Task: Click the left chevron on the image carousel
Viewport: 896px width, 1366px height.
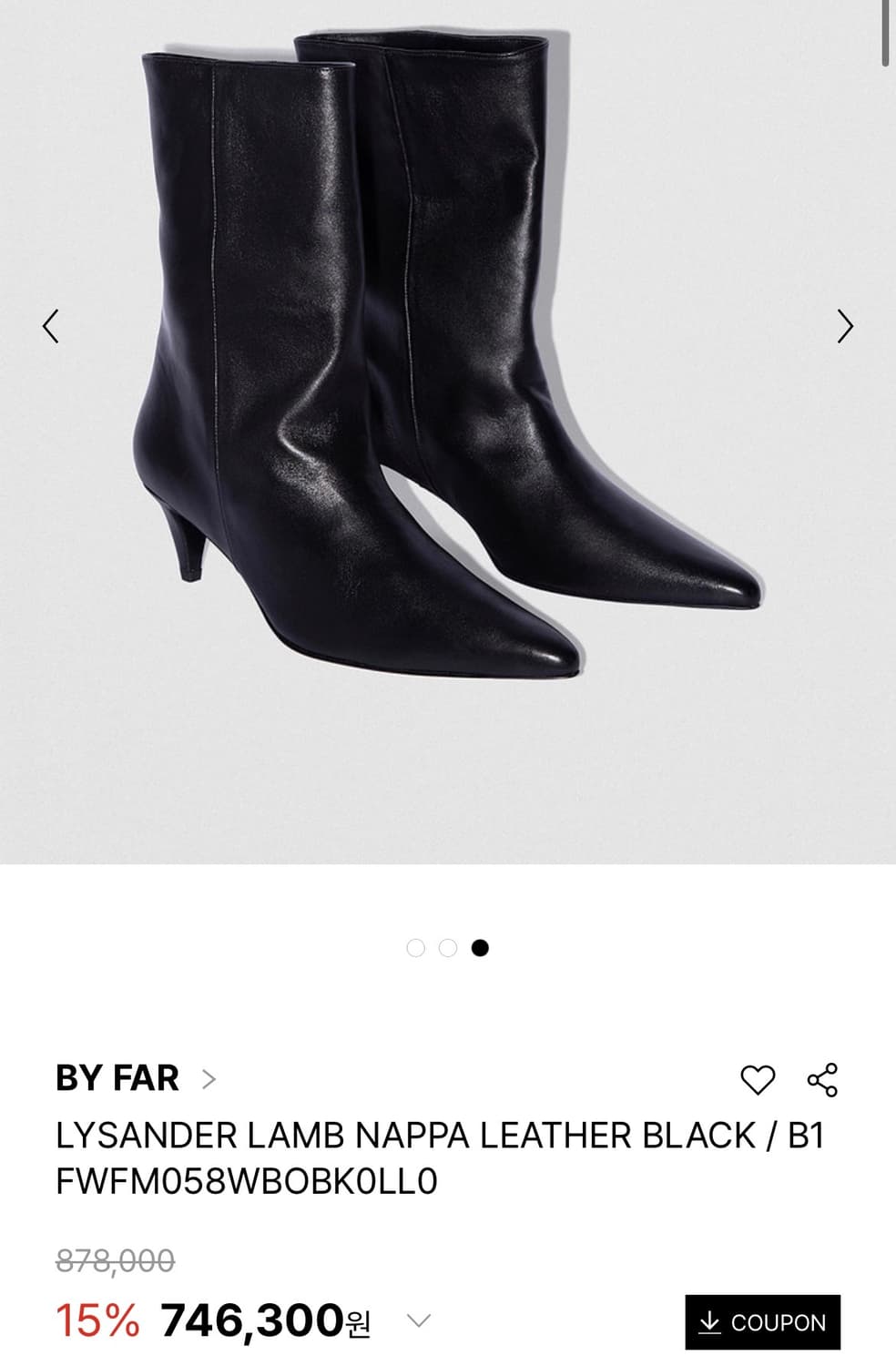Action: [x=52, y=324]
